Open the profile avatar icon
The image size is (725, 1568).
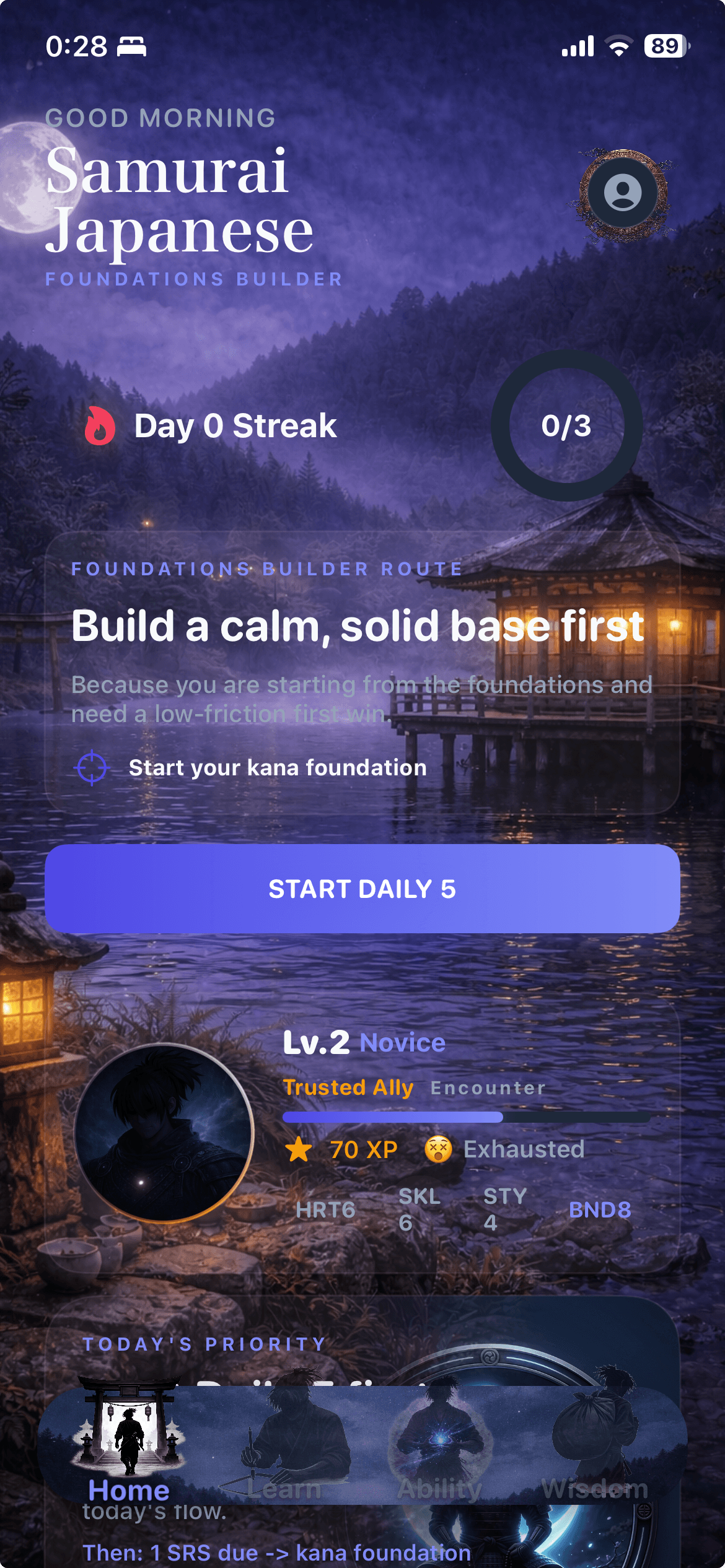click(x=623, y=193)
